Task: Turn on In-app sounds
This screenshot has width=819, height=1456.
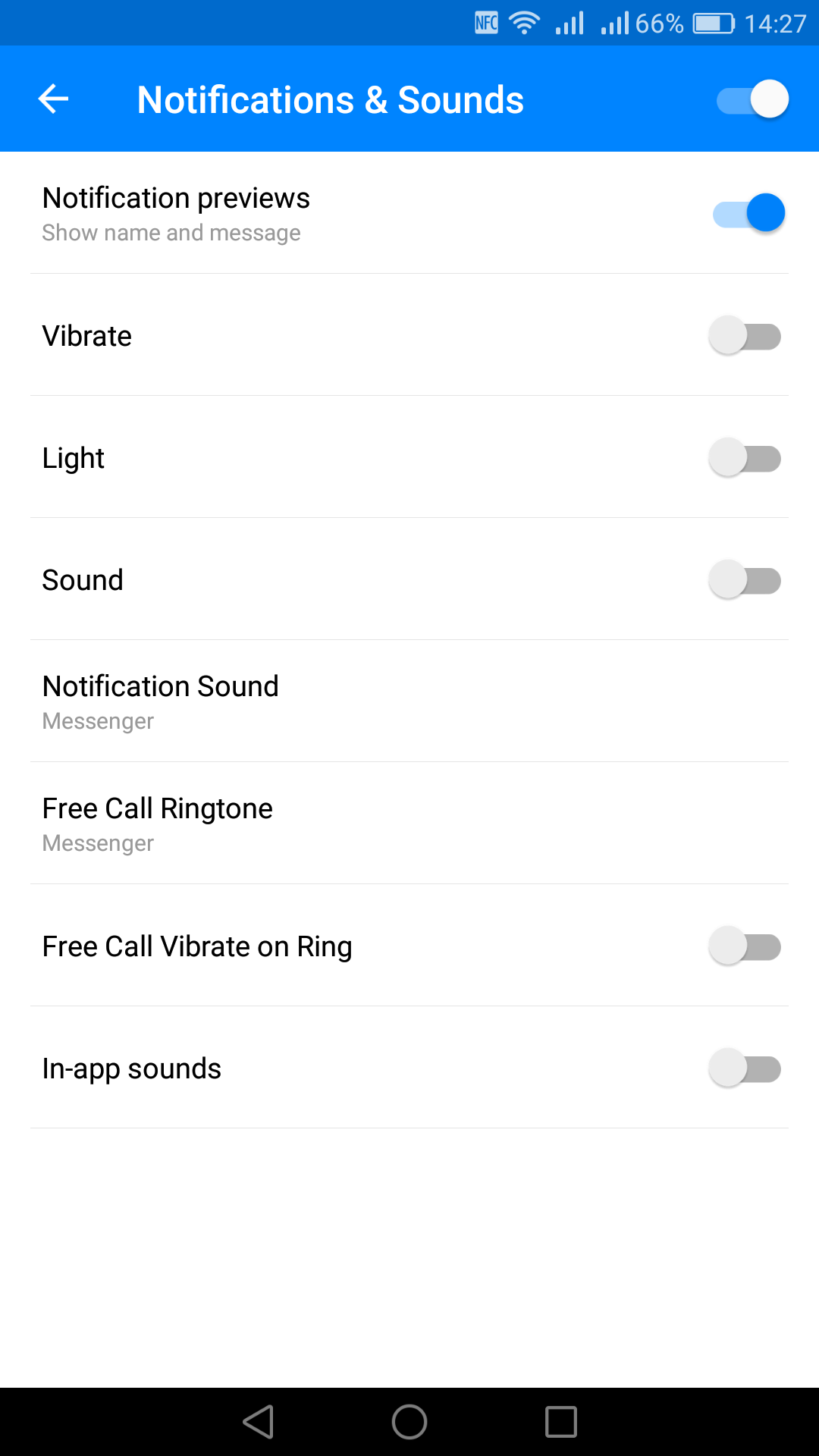Action: click(x=745, y=1068)
